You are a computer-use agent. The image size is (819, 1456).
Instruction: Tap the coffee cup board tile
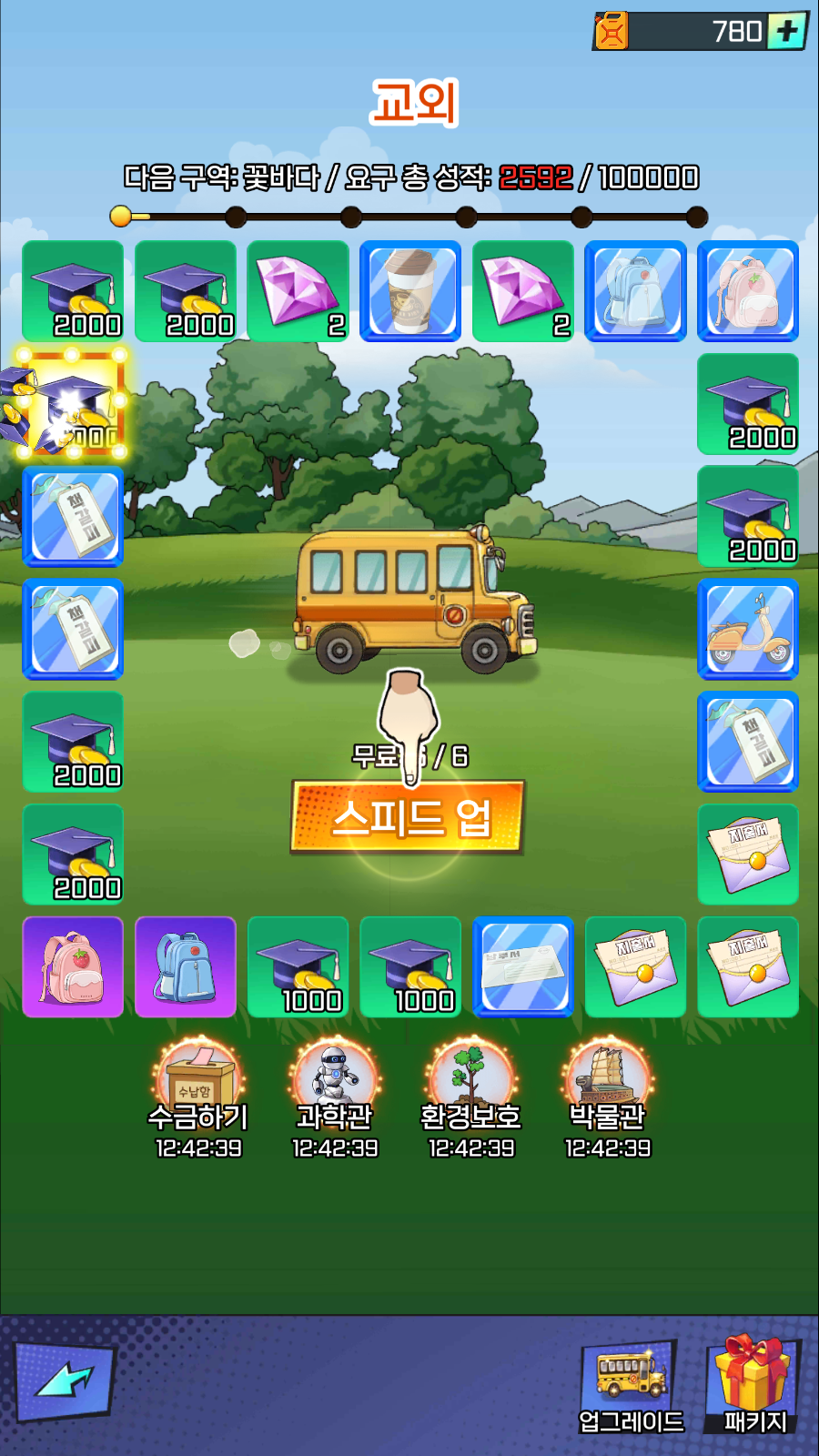tap(410, 291)
